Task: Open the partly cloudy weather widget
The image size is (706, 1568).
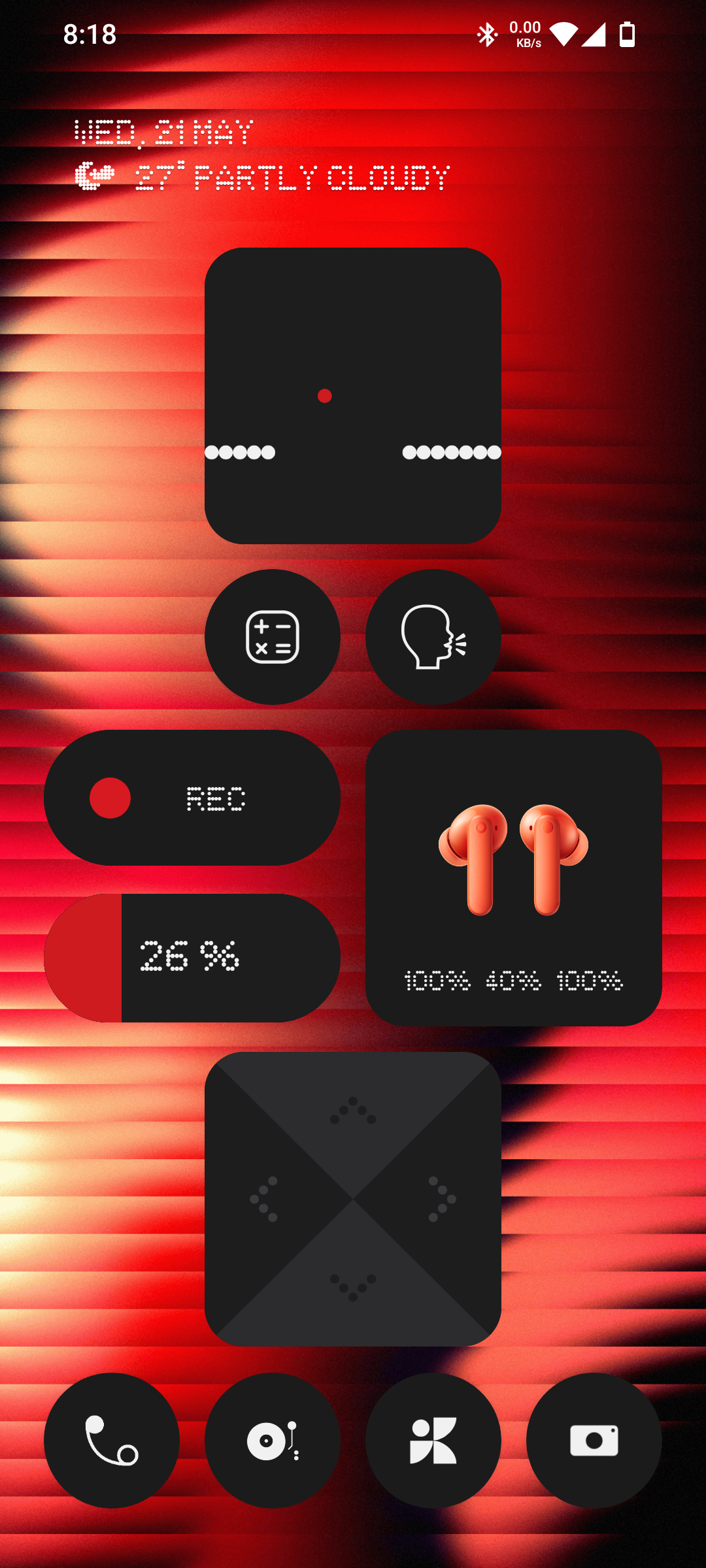Action: click(261, 178)
